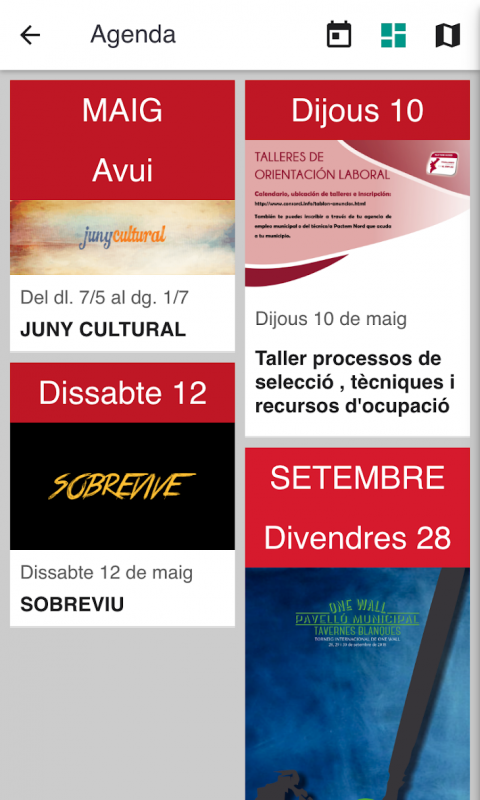Switch to the calendar view

click(339, 35)
